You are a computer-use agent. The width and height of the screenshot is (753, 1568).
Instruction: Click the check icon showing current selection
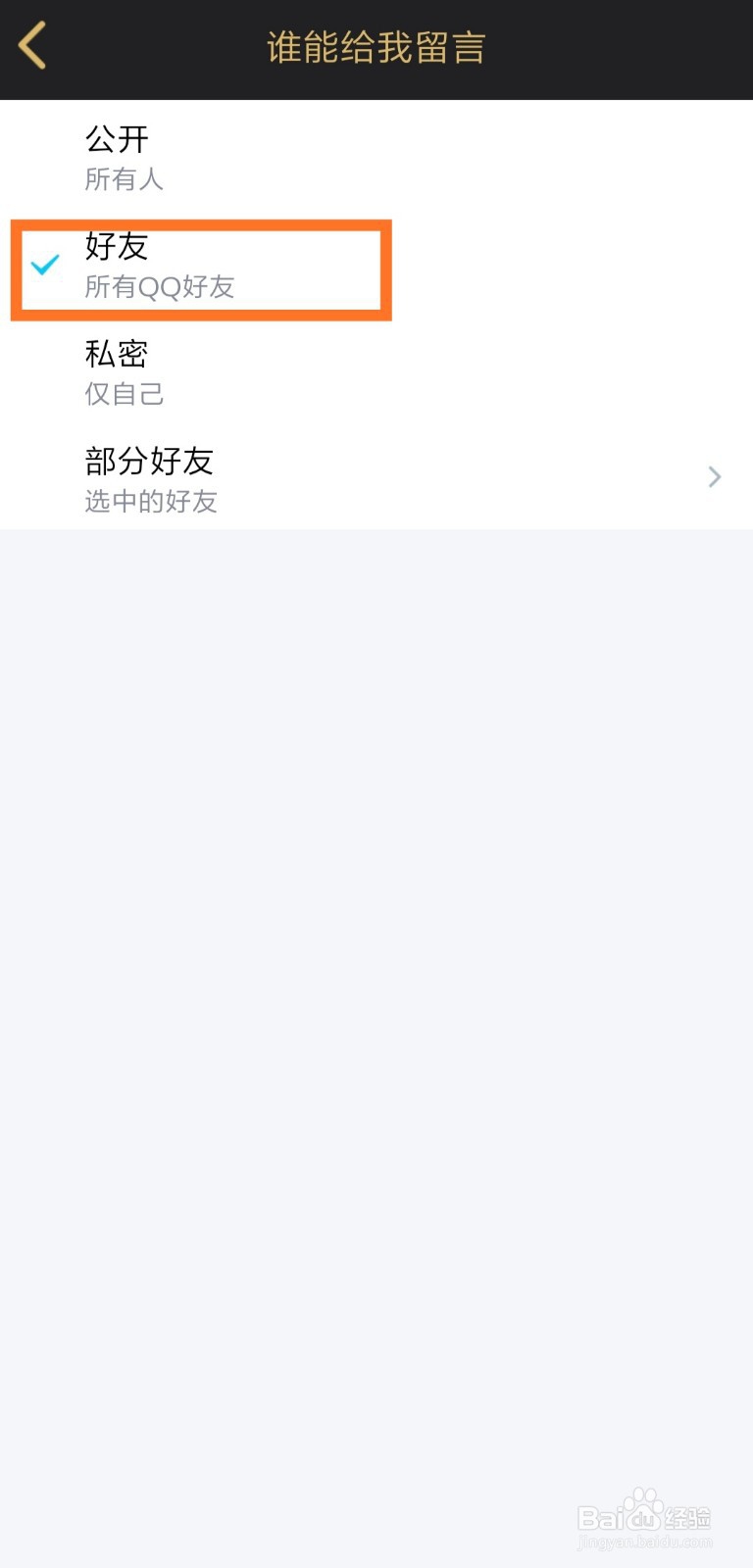tap(43, 266)
